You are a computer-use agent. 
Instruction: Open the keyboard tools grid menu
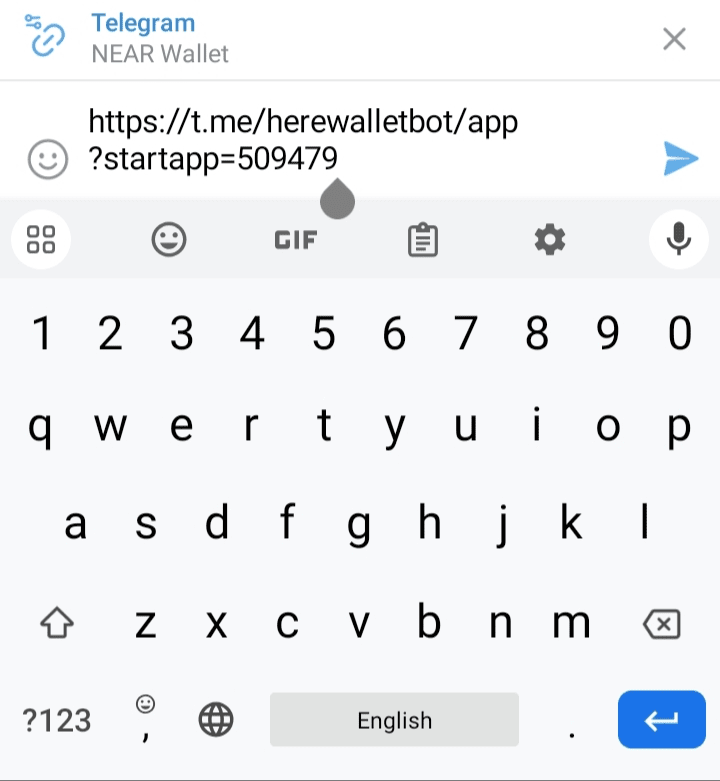pyautogui.click(x=41, y=240)
